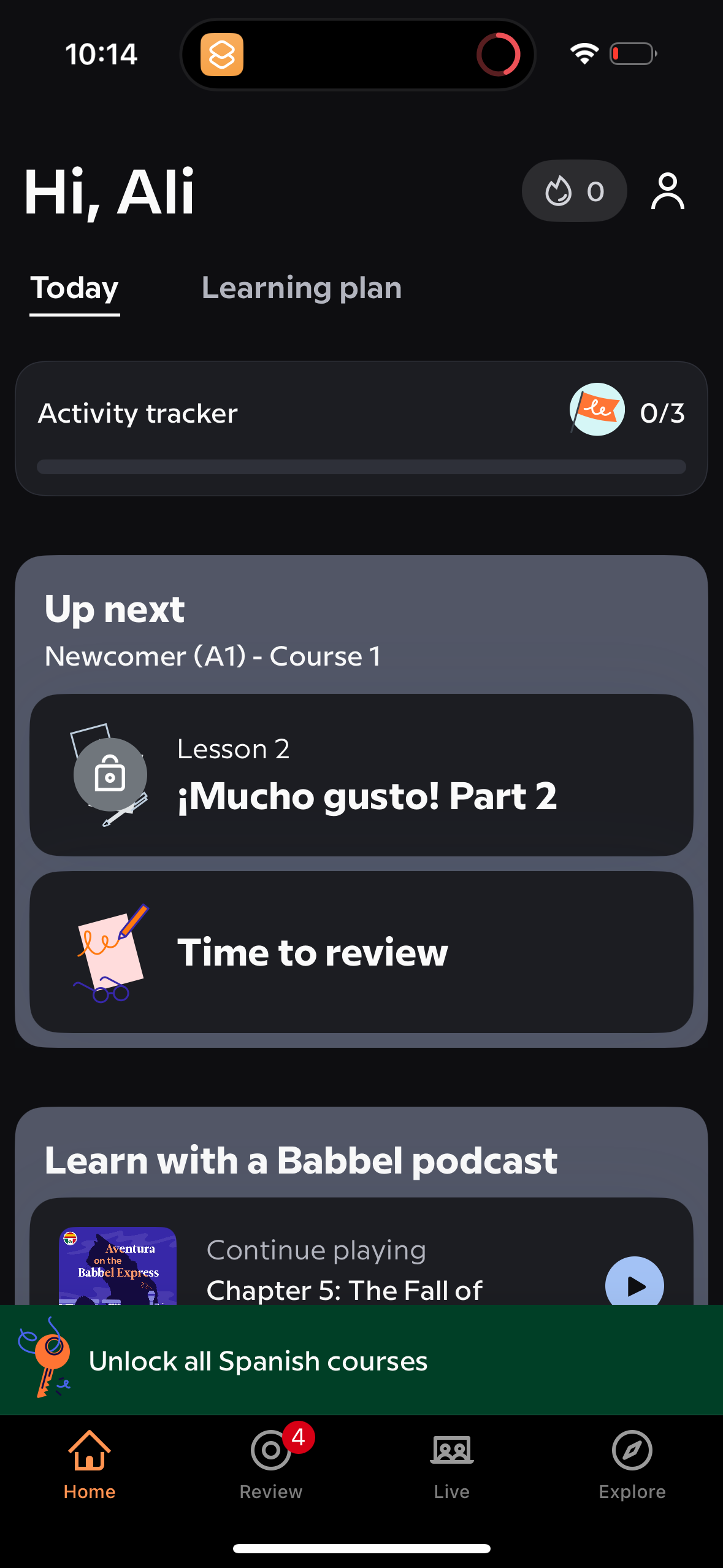Open your profile icon
The width and height of the screenshot is (723, 1568).
[667, 191]
